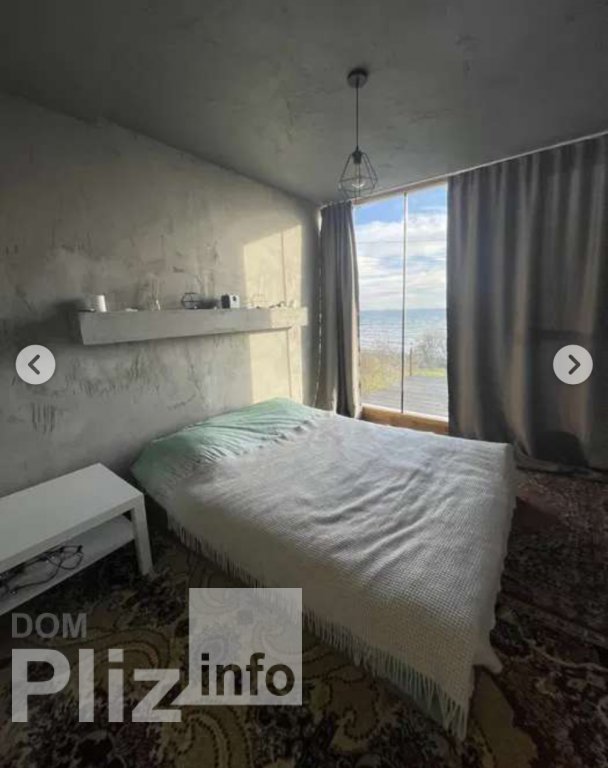
Task: Show the next photo in gallery
Action: [x=572, y=365]
